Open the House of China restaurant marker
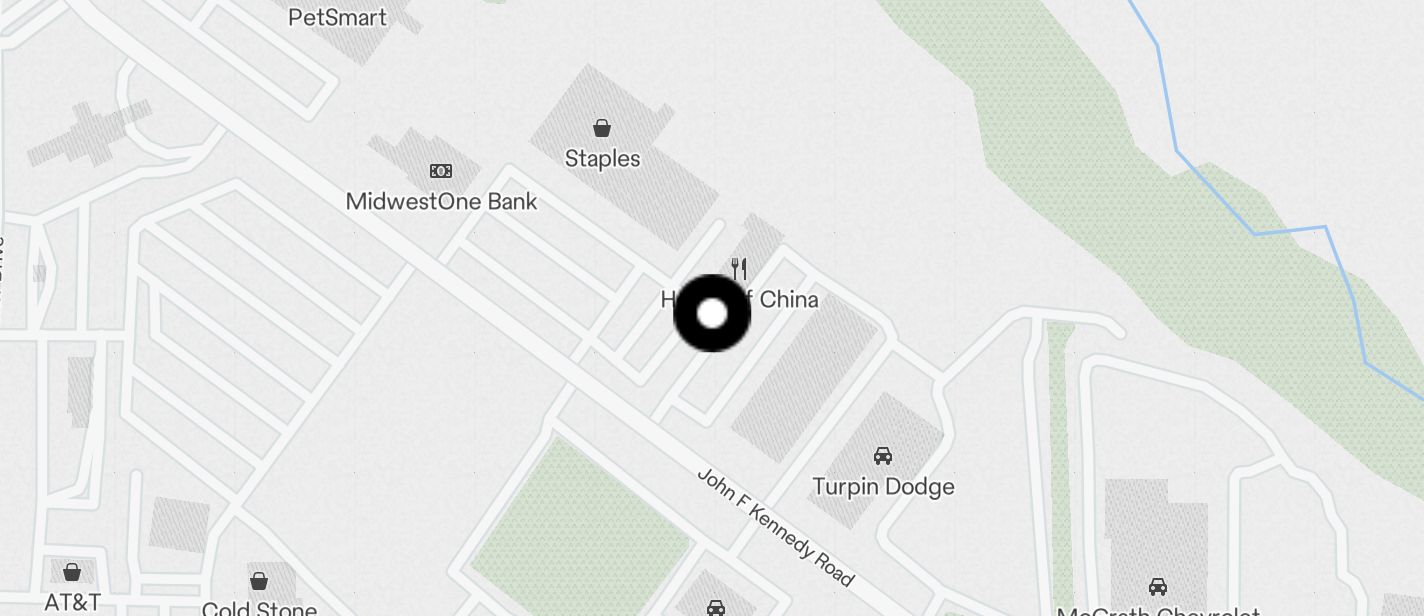This screenshot has height=616, width=1424. click(739, 268)
